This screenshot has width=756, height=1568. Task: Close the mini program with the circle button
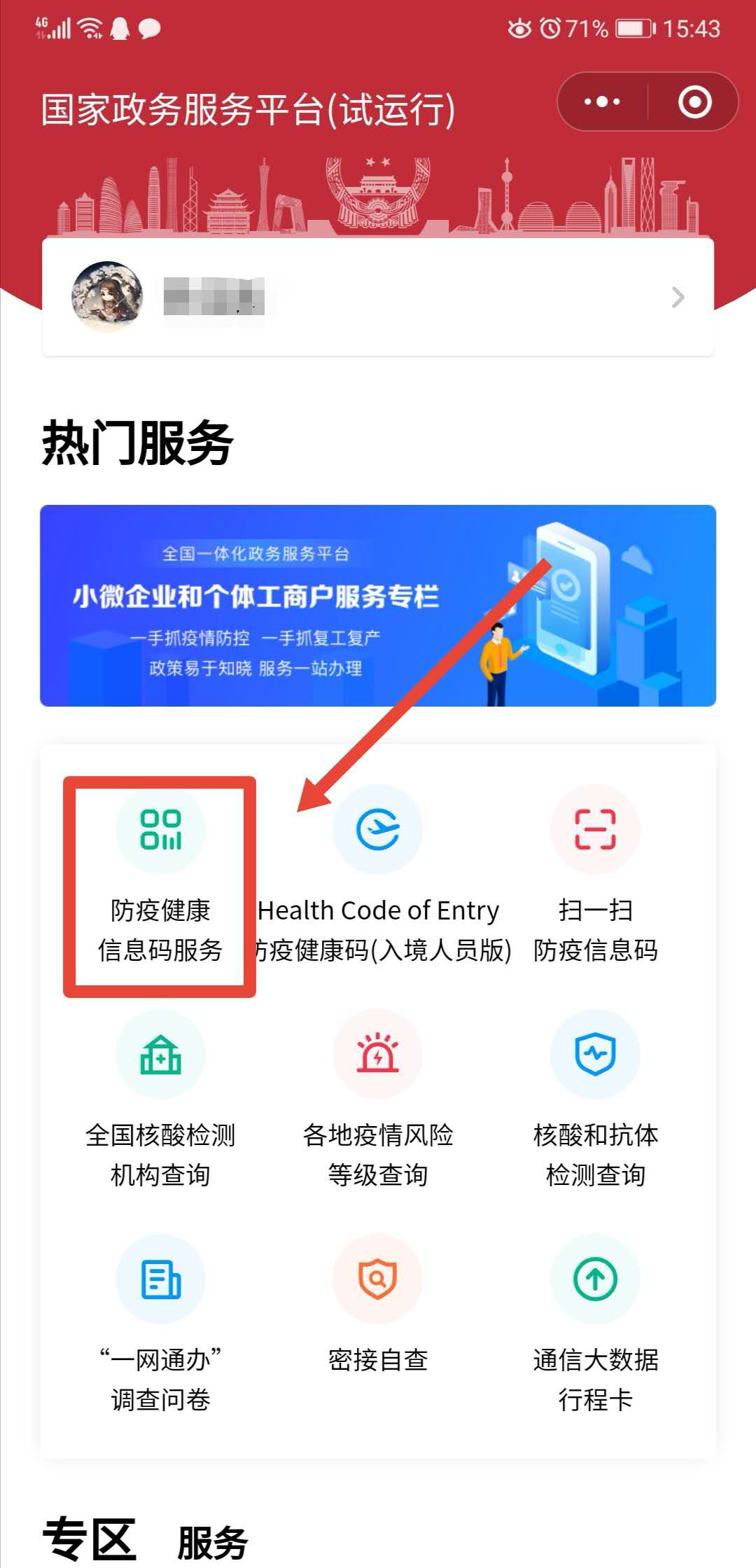694,102
